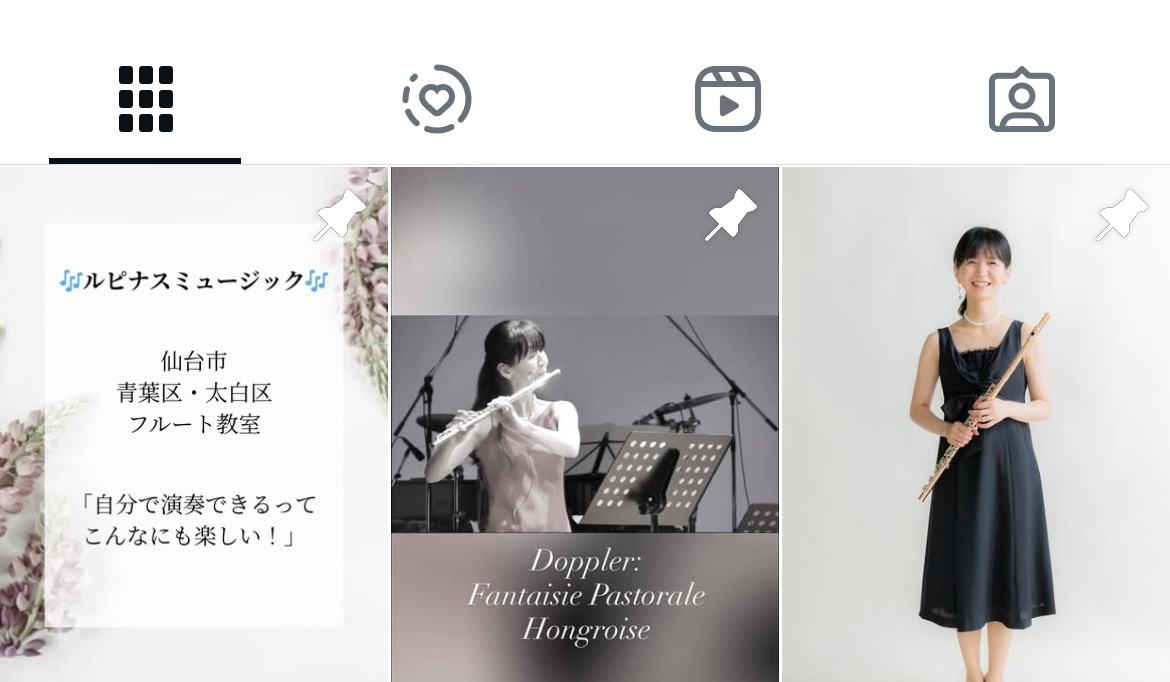Switch to the Reels tab

click(x=728, y=99)
